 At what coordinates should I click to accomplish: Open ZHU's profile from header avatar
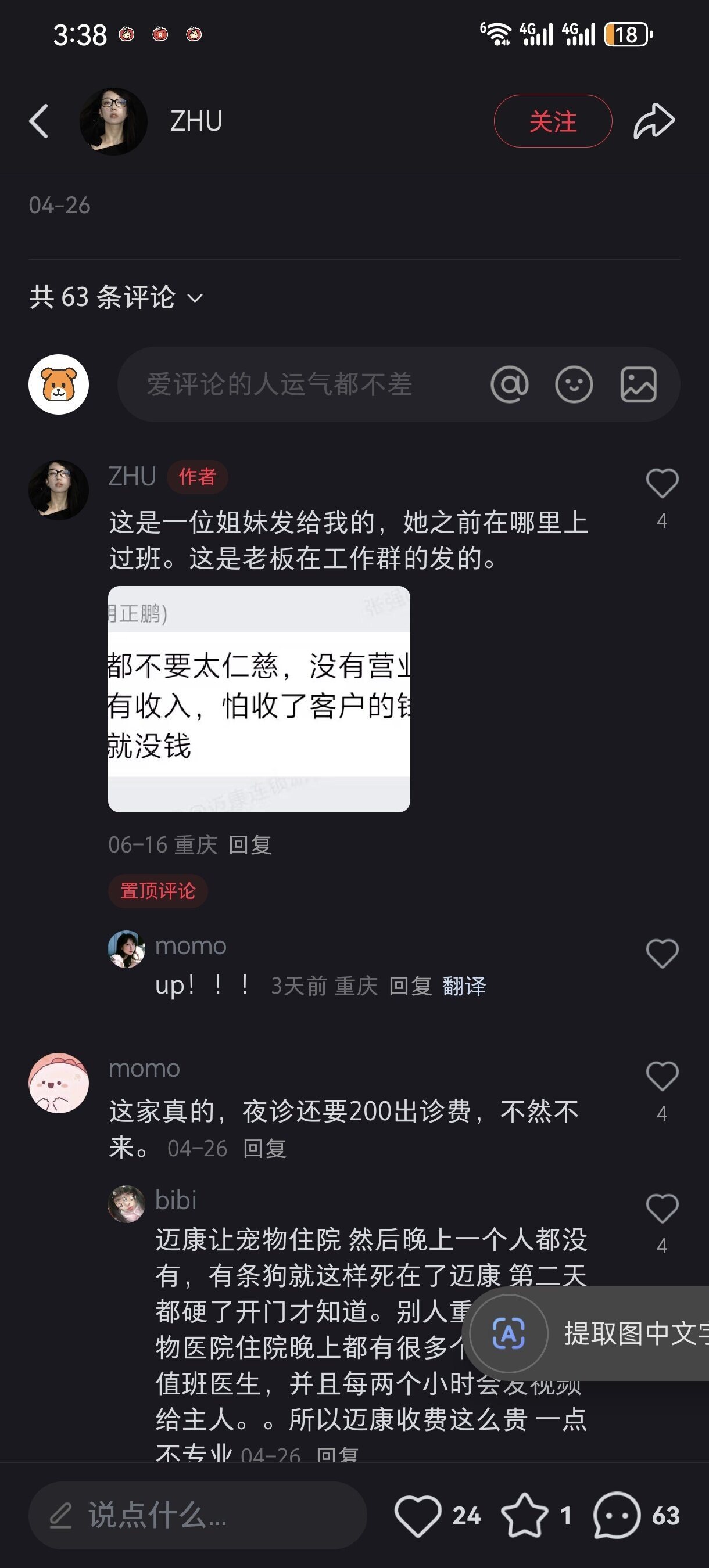click(x=113, y=121)
